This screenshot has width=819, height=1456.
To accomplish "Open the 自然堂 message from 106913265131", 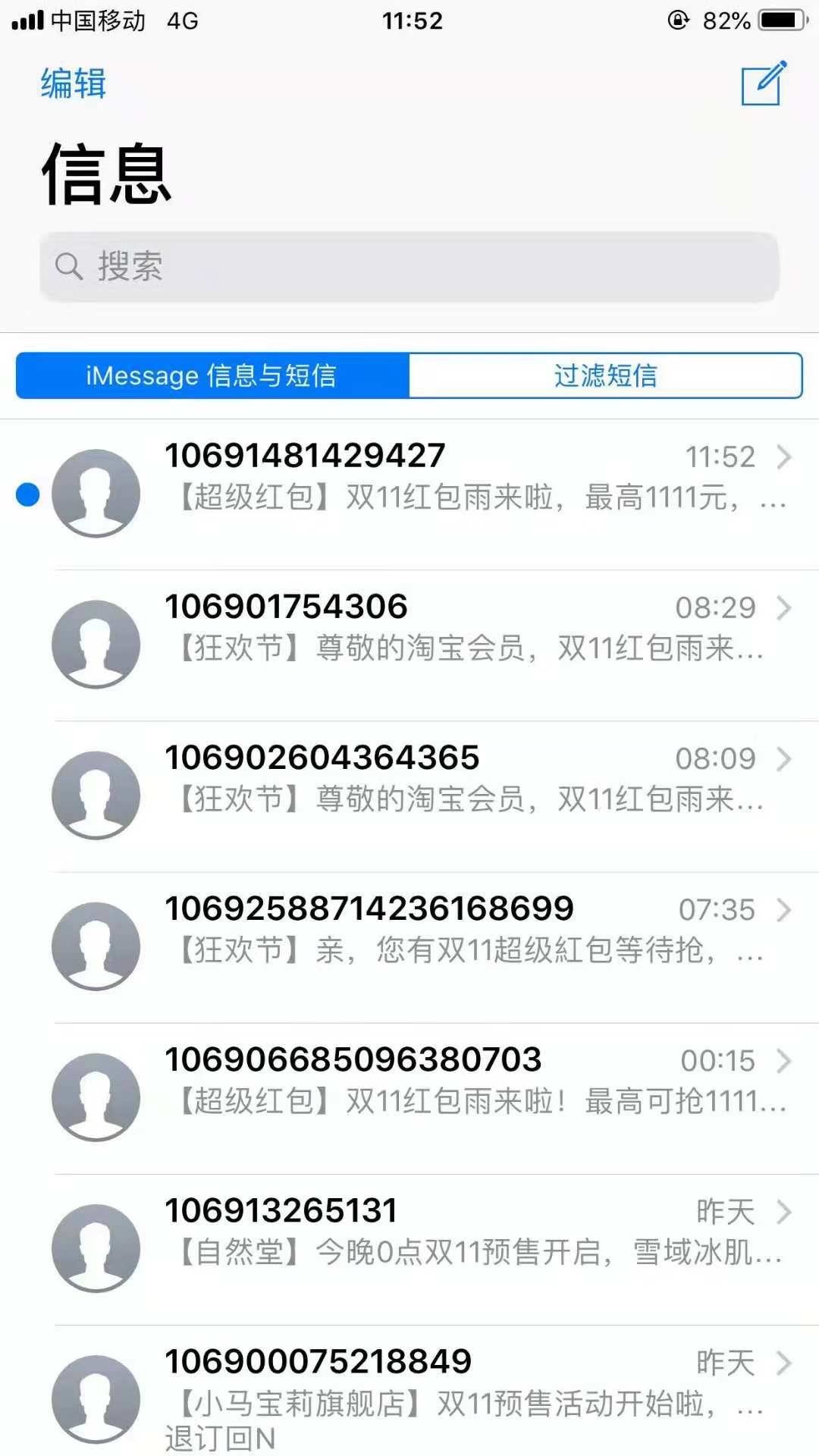I will tap(409, 1249).
